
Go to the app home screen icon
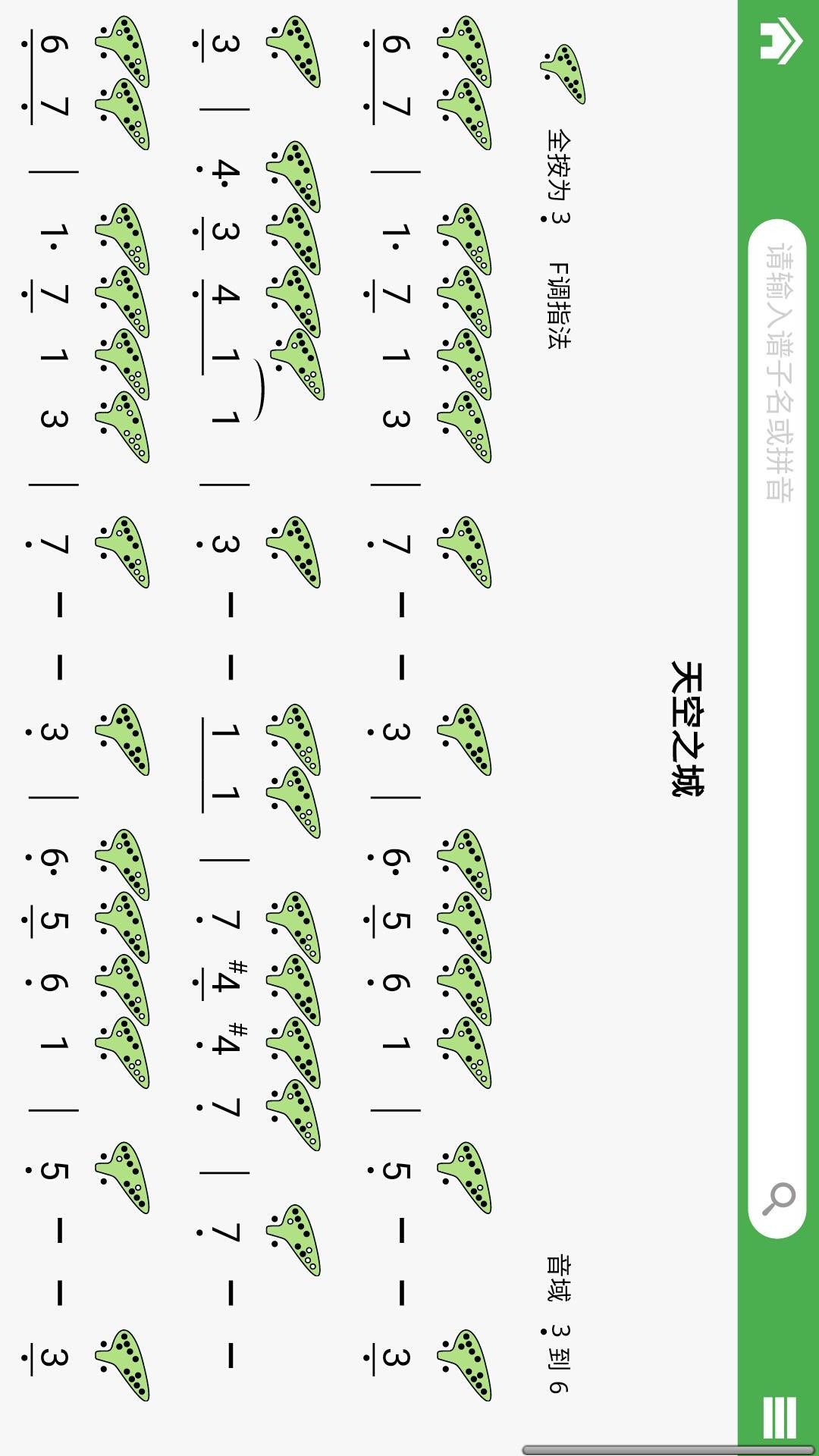pyautogui.click(x=779, y=42)
